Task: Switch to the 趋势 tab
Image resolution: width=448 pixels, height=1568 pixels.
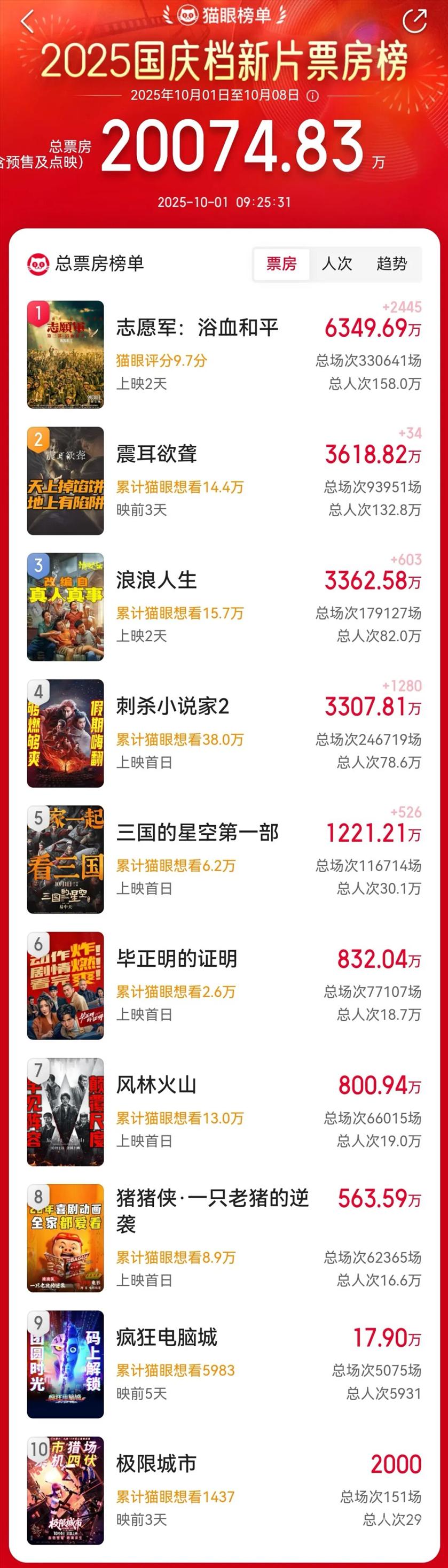Action: coord(391,263)
